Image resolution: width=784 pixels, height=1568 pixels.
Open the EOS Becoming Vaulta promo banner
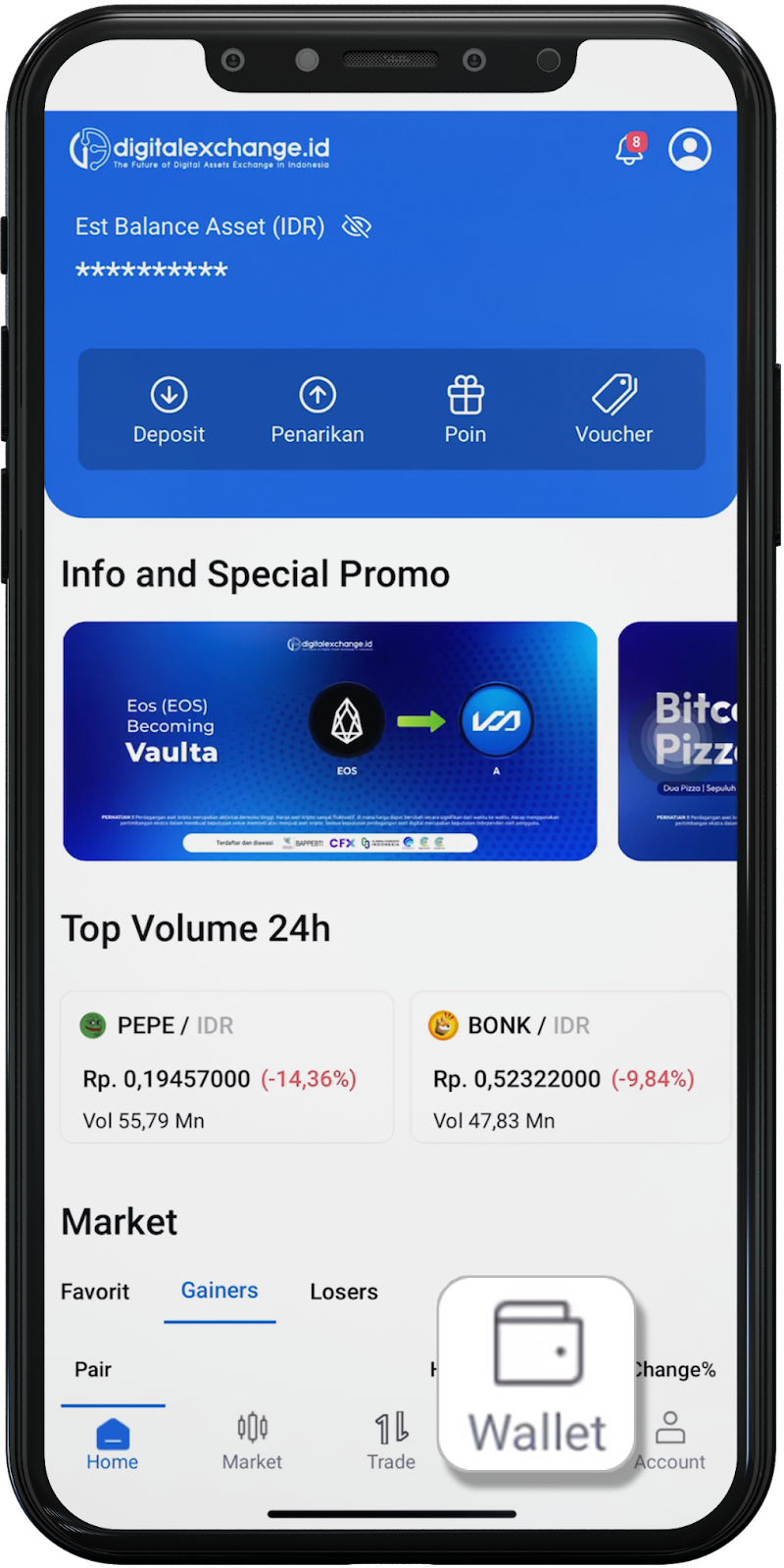(x=329, y=741)
